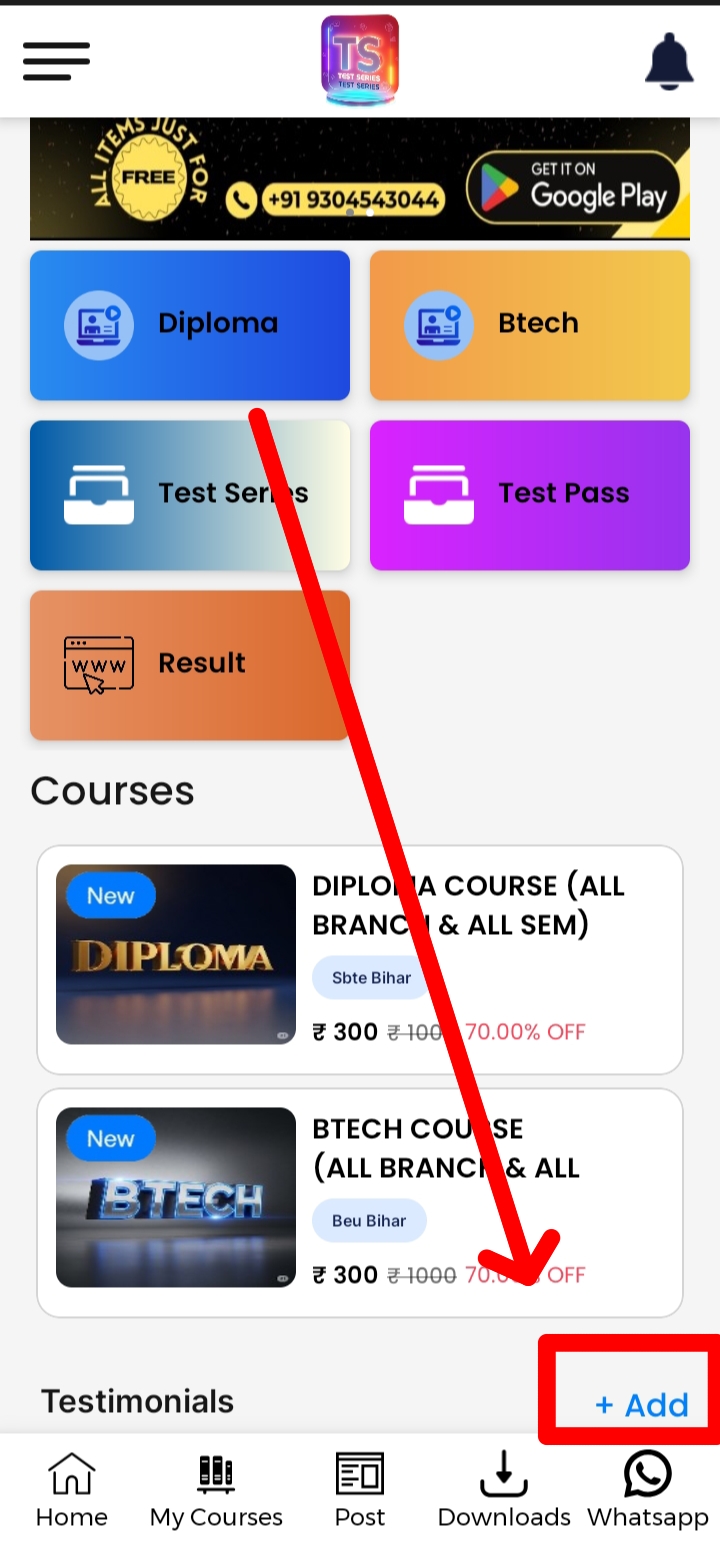Open the Test Series tile
This screenshot has height=1545, width=720.
(190, 495)
